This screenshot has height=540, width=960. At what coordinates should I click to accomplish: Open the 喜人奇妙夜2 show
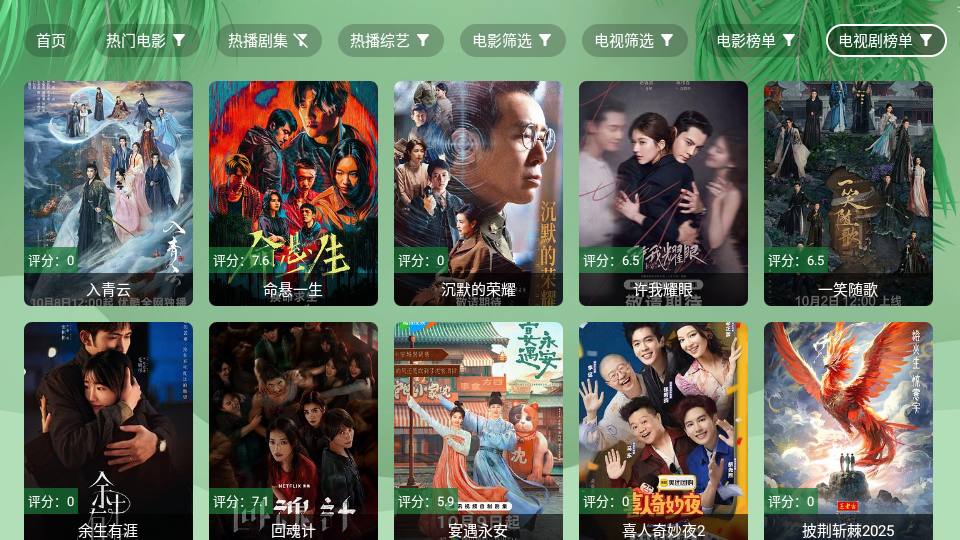(x=663, y=430)
